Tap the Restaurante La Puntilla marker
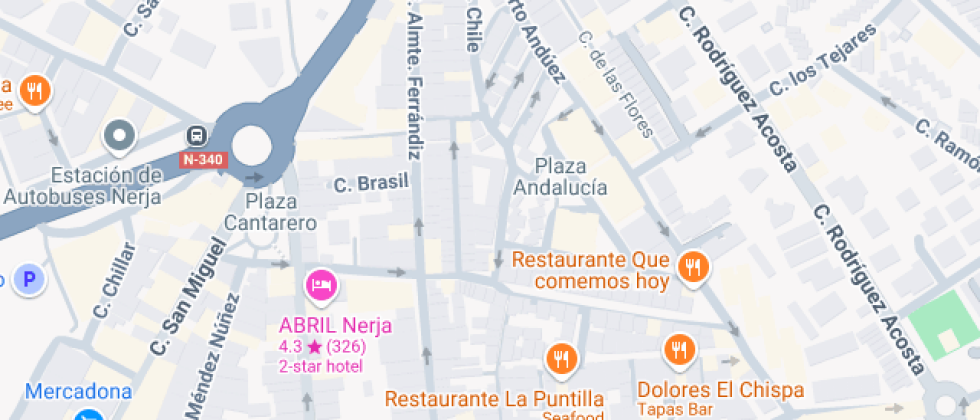 tap(561, 358)
